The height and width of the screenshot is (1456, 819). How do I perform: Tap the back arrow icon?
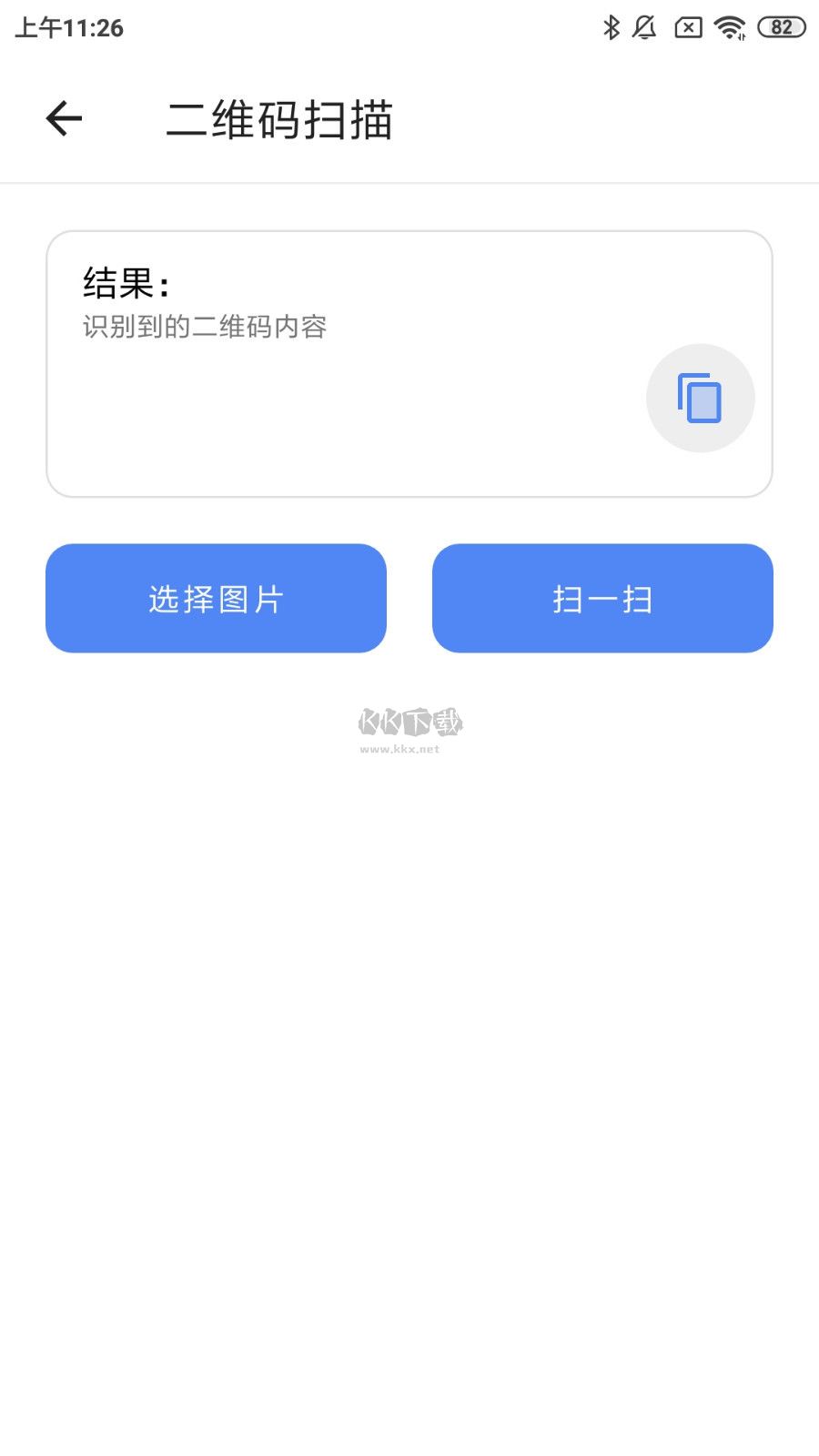[x=62, y=117]
